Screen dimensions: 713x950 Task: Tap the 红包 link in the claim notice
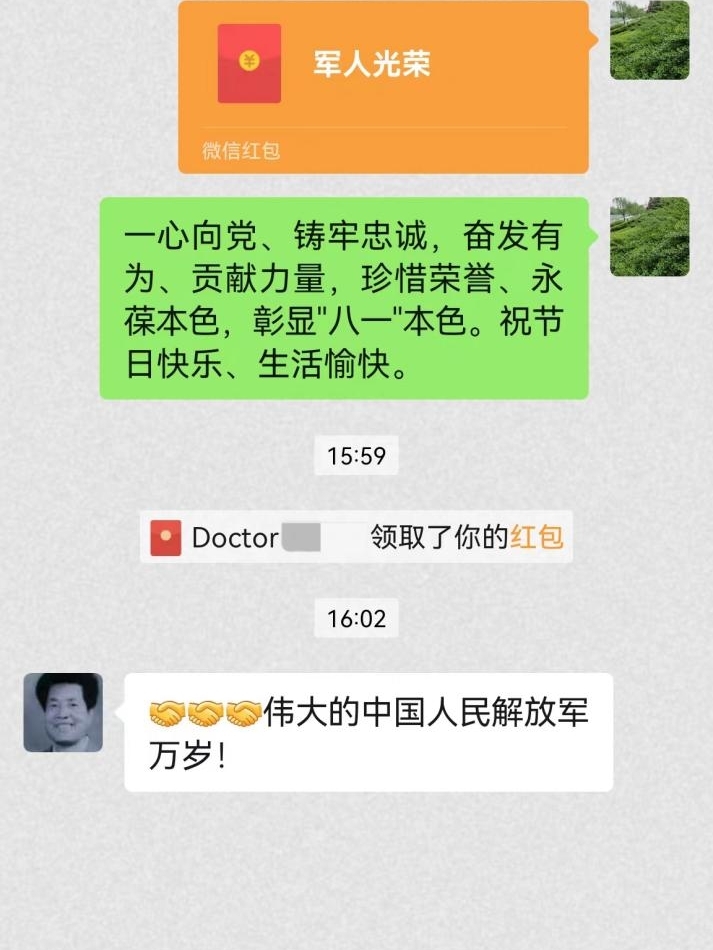tap(537, 537)
